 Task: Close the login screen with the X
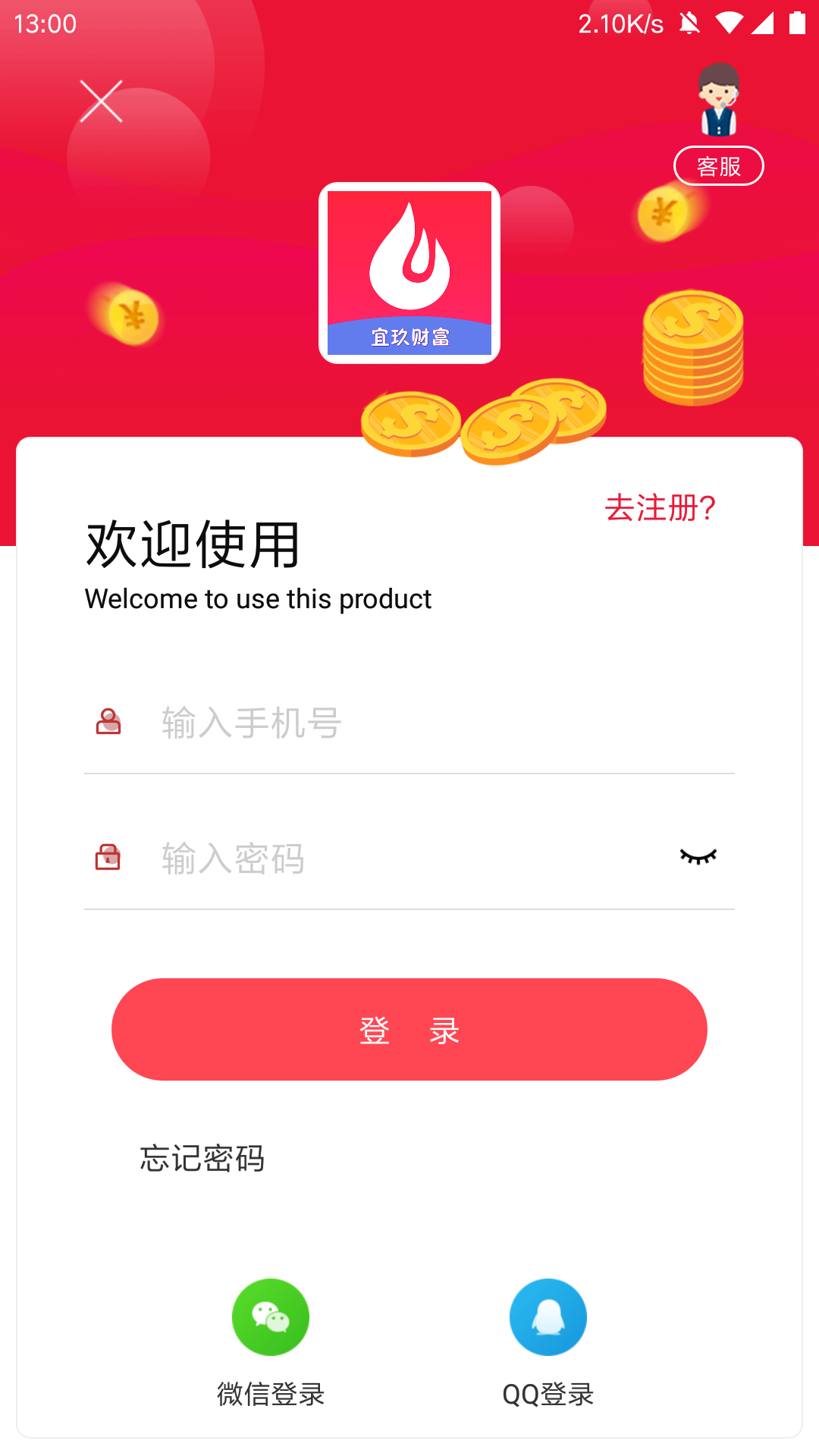(102, 101)
